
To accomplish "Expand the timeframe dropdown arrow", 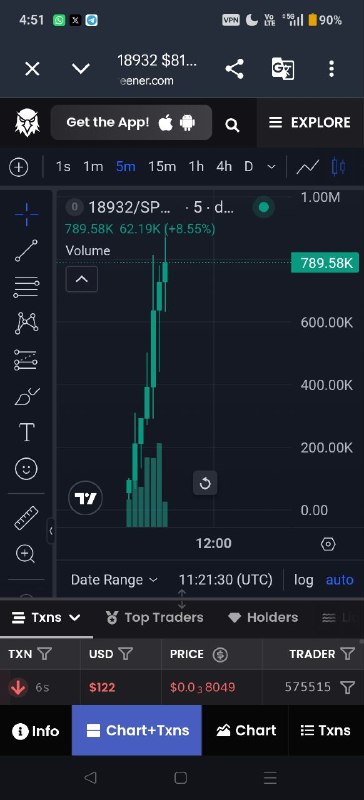I will (x=272, y=167).
